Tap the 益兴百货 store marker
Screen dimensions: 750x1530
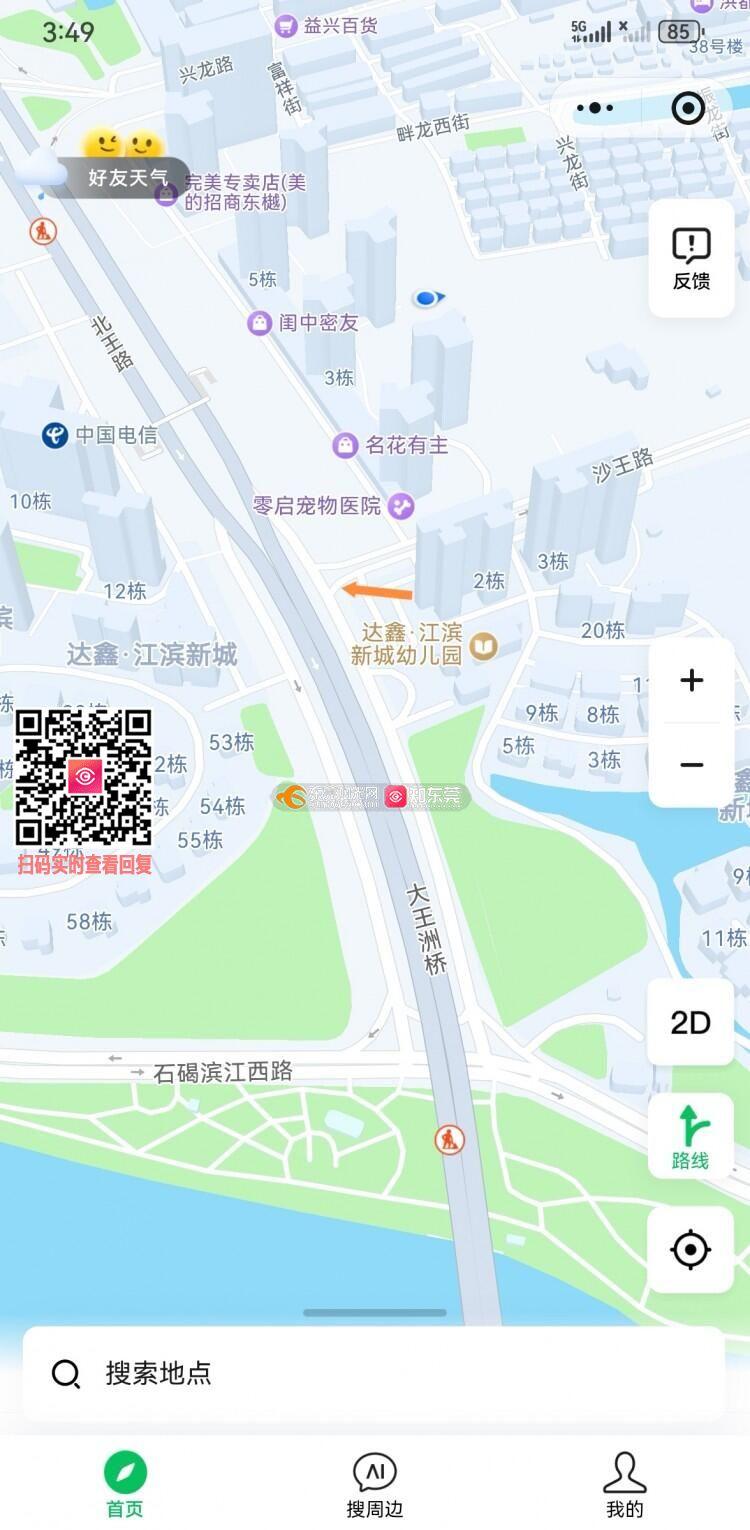[287, 26]
